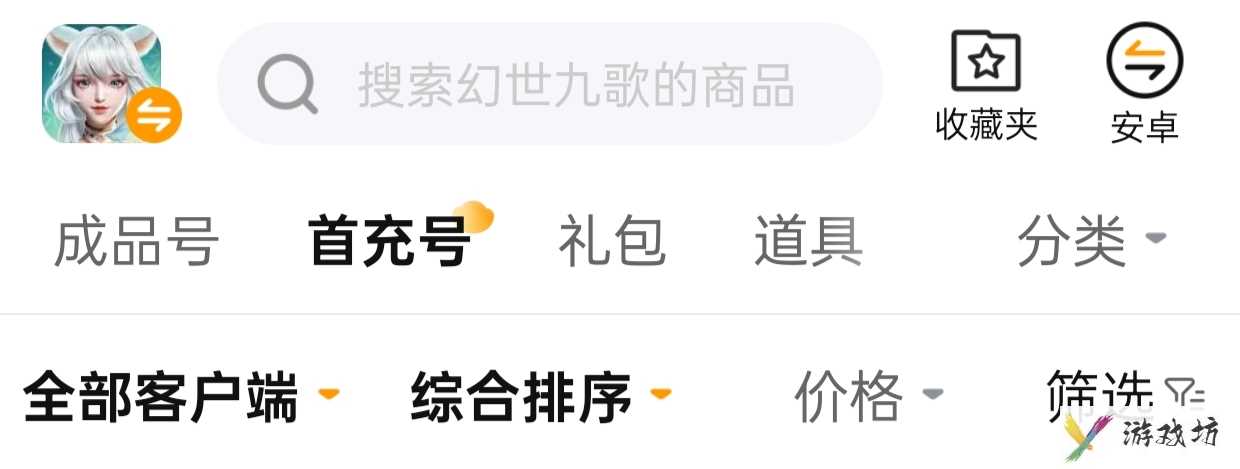Image resolution: width=1240 pixels, height=469 pixels.
Task: Open the 收藏夹 favorites folder
Action: tap(986, 84)
